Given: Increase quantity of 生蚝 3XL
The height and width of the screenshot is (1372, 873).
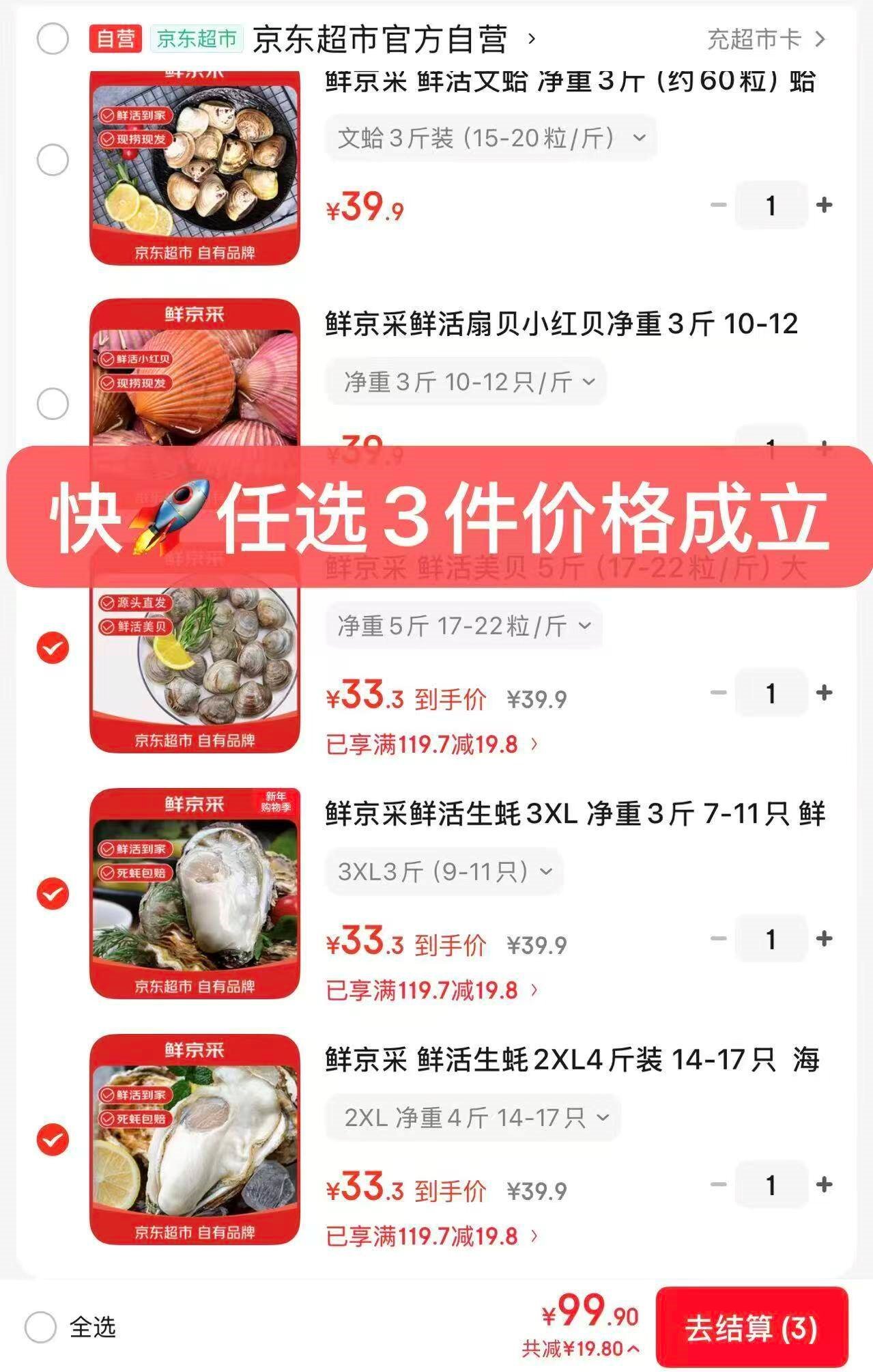Looking at the screenshot, I should (x=824, y=939).
